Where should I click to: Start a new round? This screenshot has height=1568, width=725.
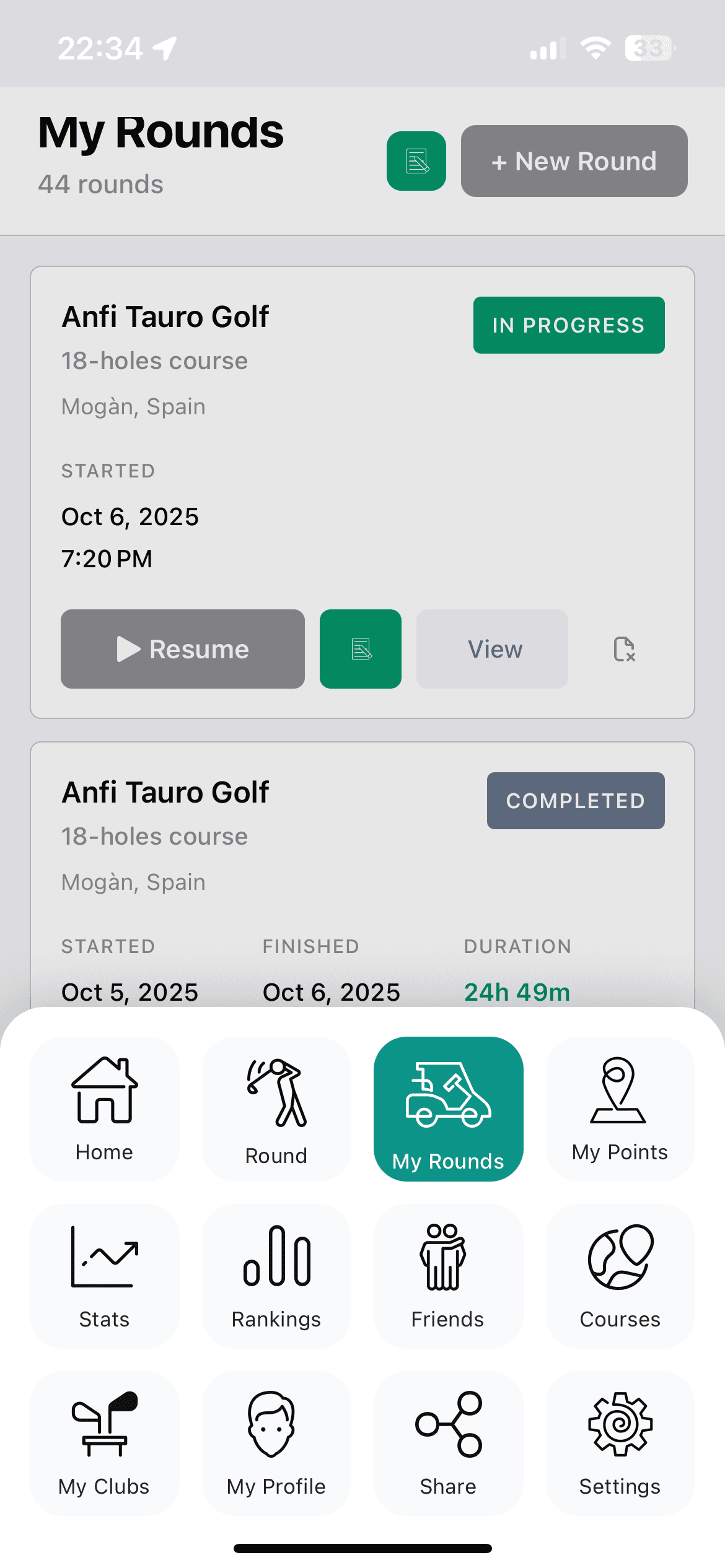tap(574, 161)
